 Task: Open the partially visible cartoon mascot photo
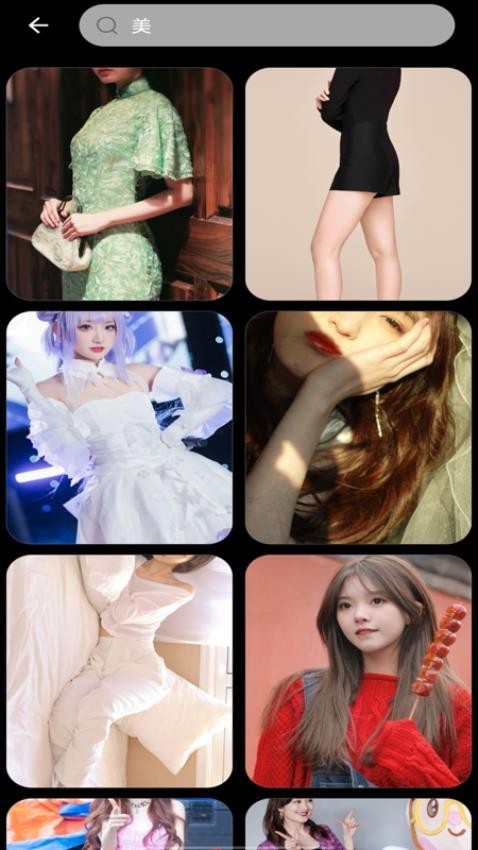pyautogui.click(x=358, y=823)
